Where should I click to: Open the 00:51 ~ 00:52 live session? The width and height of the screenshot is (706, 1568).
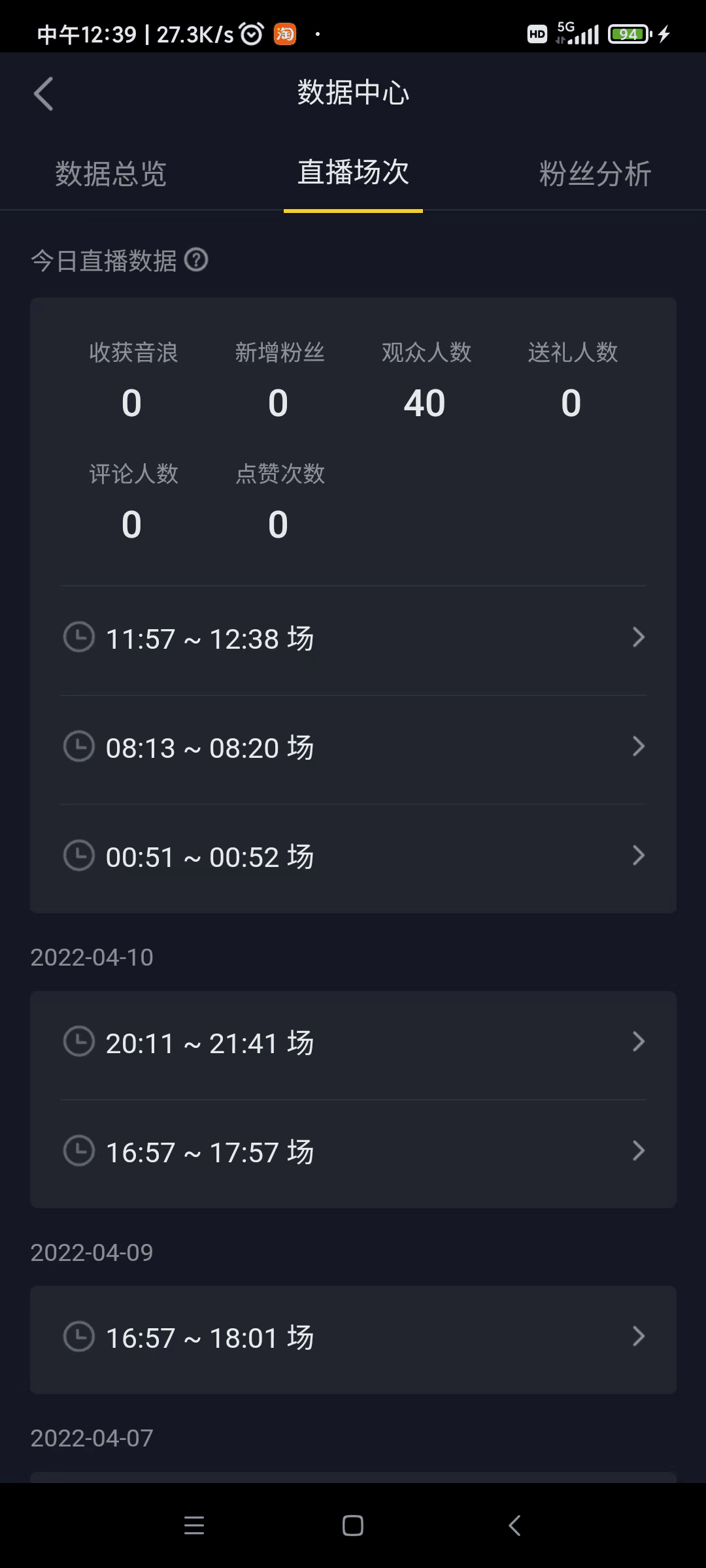point(353,857)
